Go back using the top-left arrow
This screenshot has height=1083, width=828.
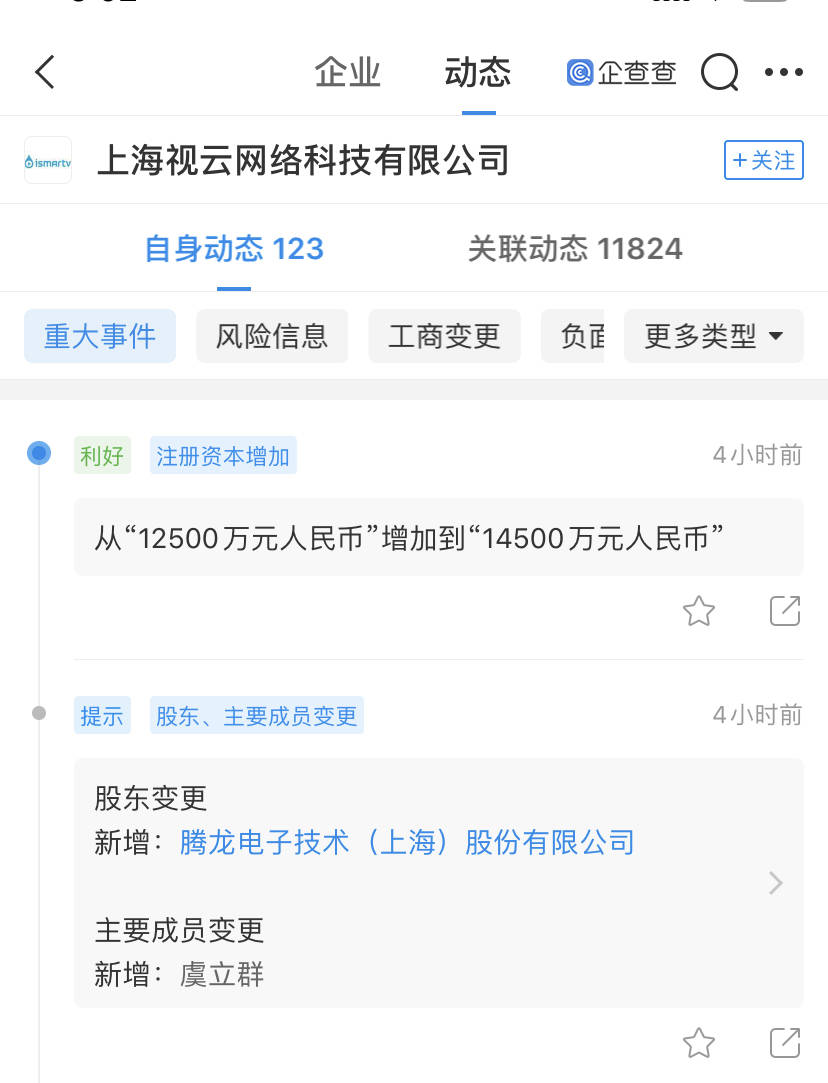pos(45,72)
